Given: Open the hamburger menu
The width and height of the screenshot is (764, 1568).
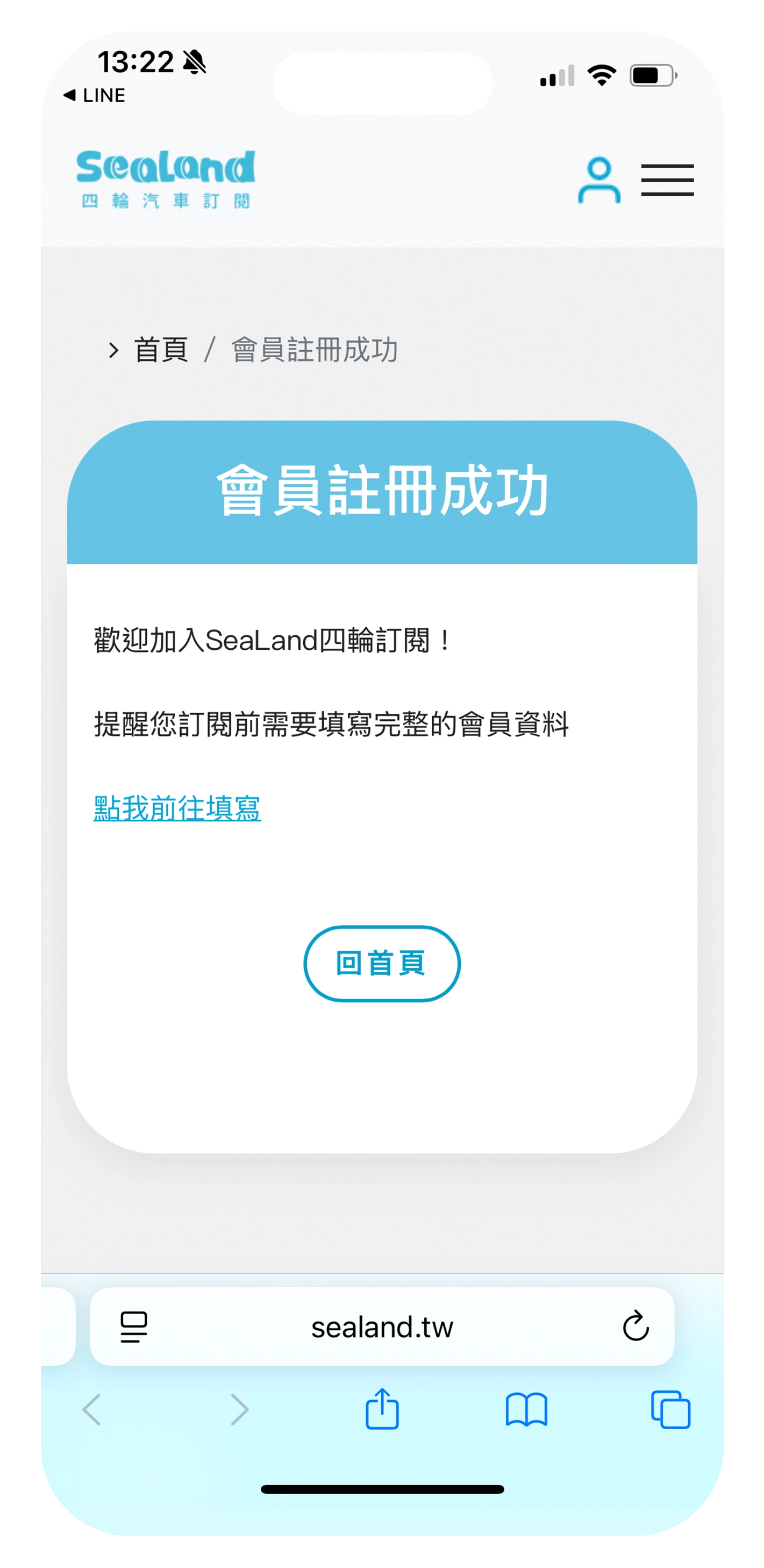Looking at the screenshot, I should pos(667,180).
